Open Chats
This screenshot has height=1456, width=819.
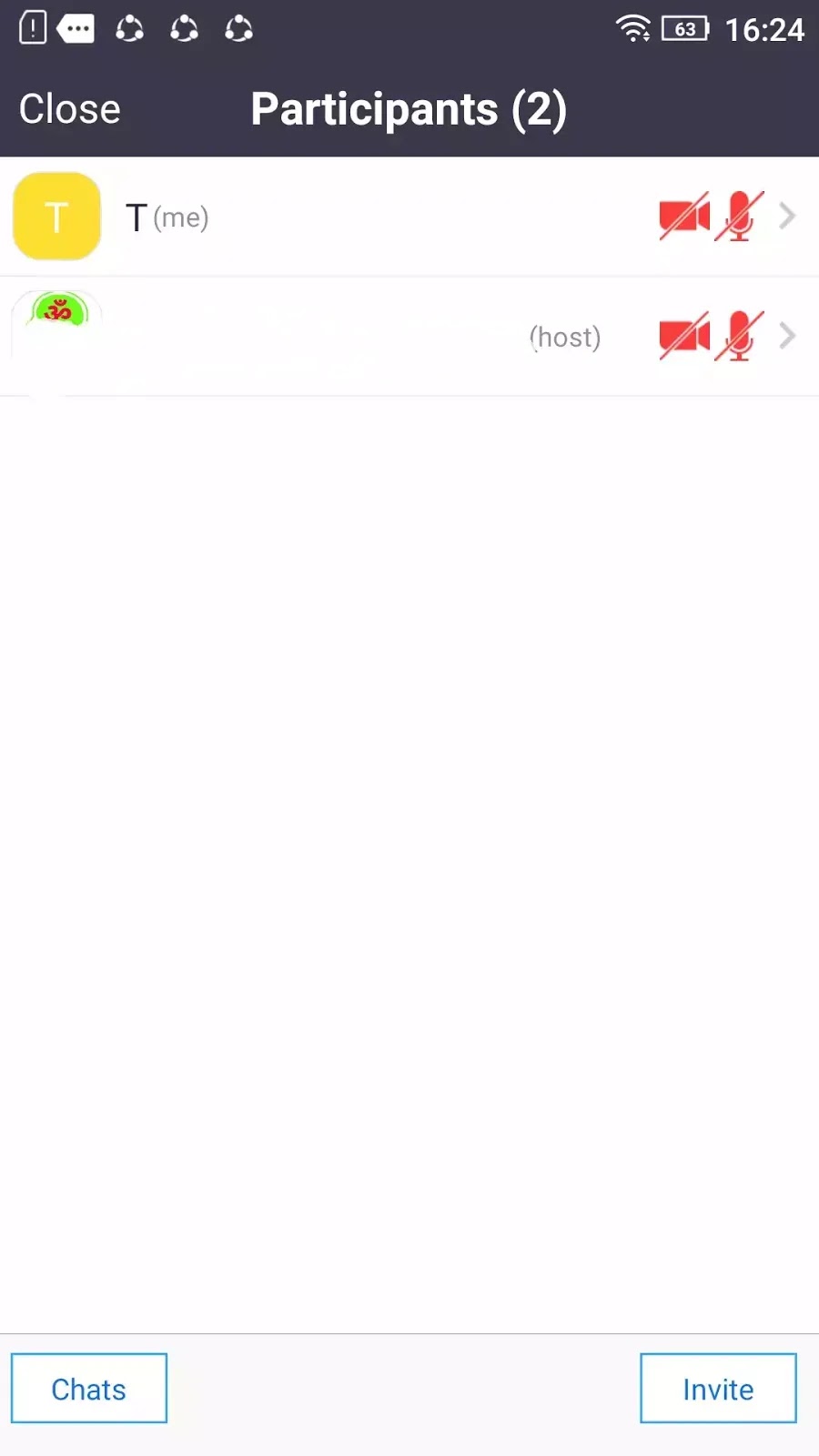pyautogui.click(x=89, y=1389)
